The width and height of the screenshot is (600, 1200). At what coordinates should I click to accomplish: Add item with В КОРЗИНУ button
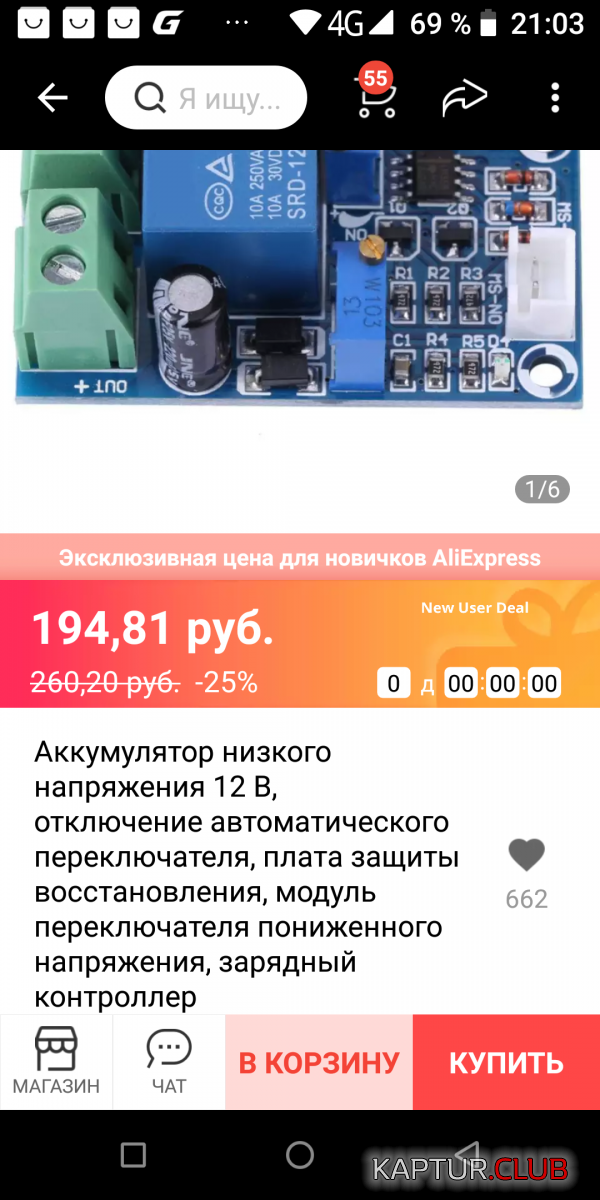click(x=318, y=1062)
